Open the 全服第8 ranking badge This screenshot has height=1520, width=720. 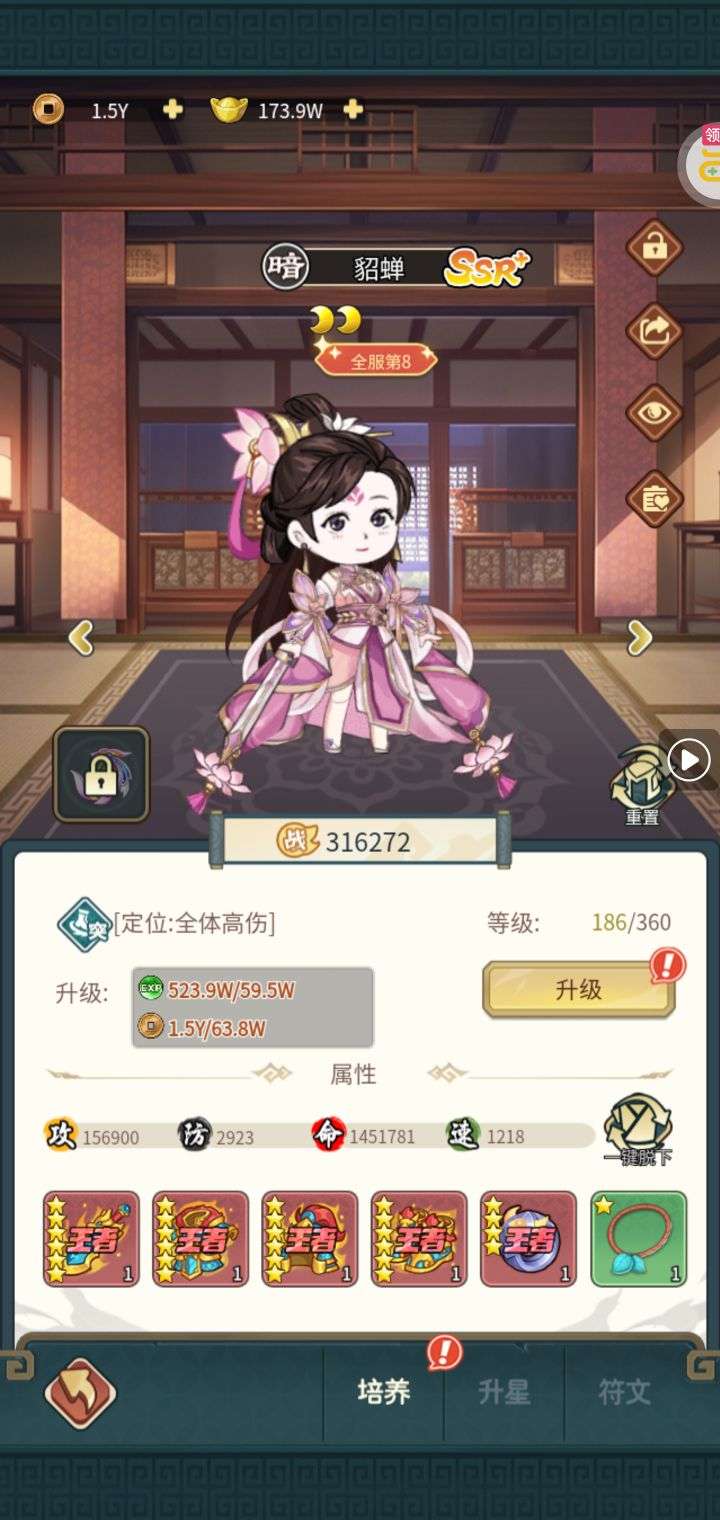377,361
